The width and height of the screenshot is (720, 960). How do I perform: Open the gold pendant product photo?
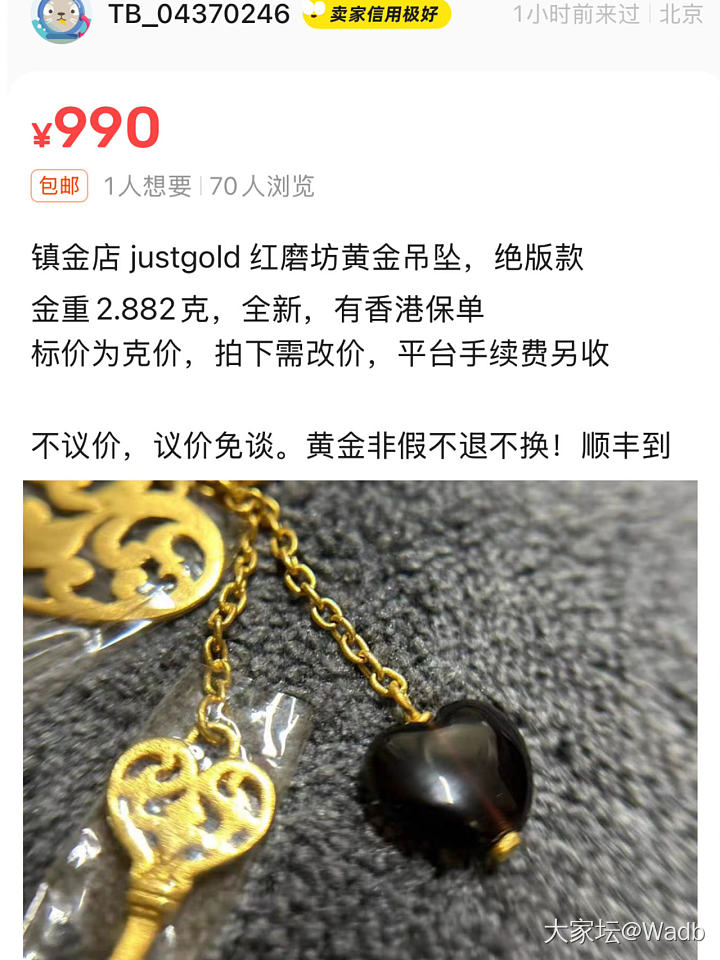(x=360, y=718)
